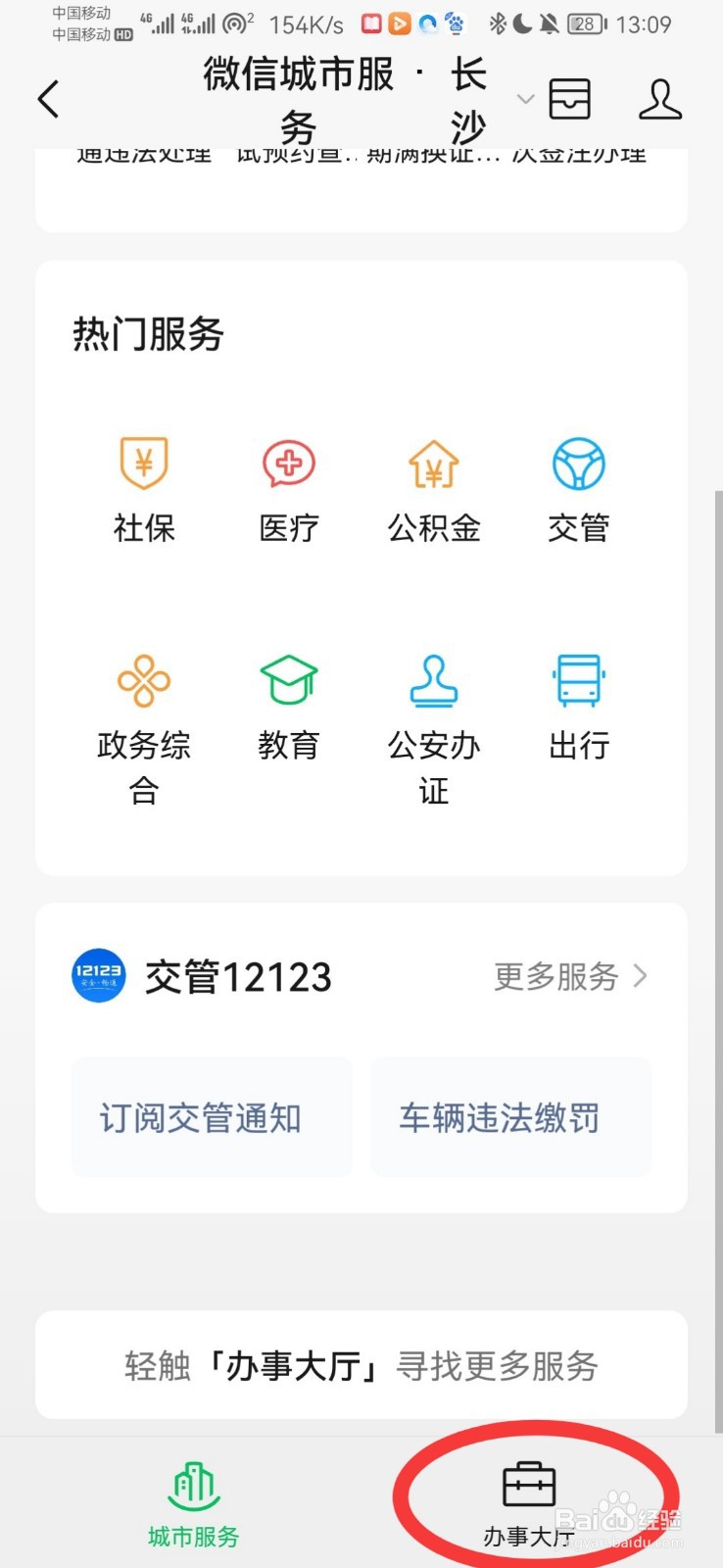
Task: Tap 订阅交管通知 button
Action: click(212, 1117)
